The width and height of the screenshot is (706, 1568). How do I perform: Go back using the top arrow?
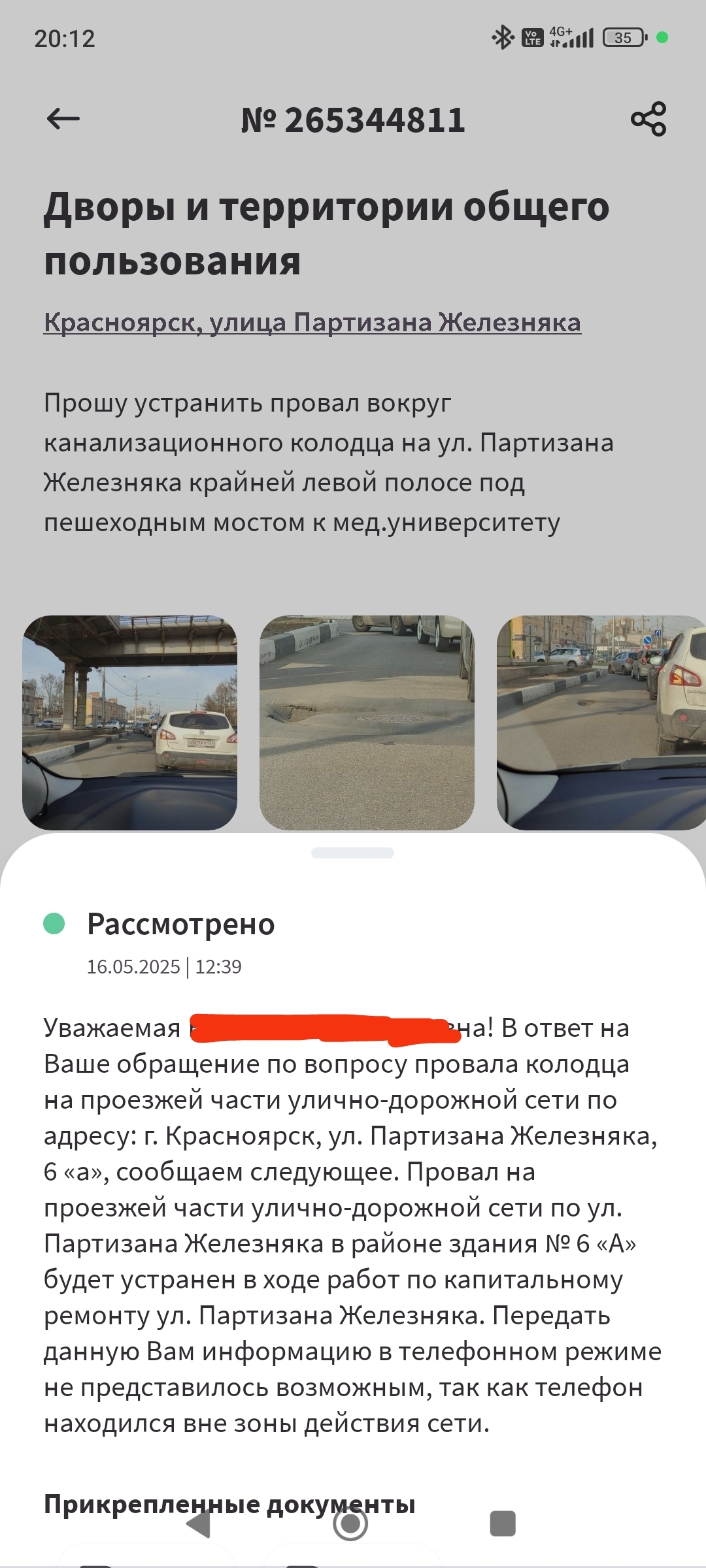coord(63,119)
